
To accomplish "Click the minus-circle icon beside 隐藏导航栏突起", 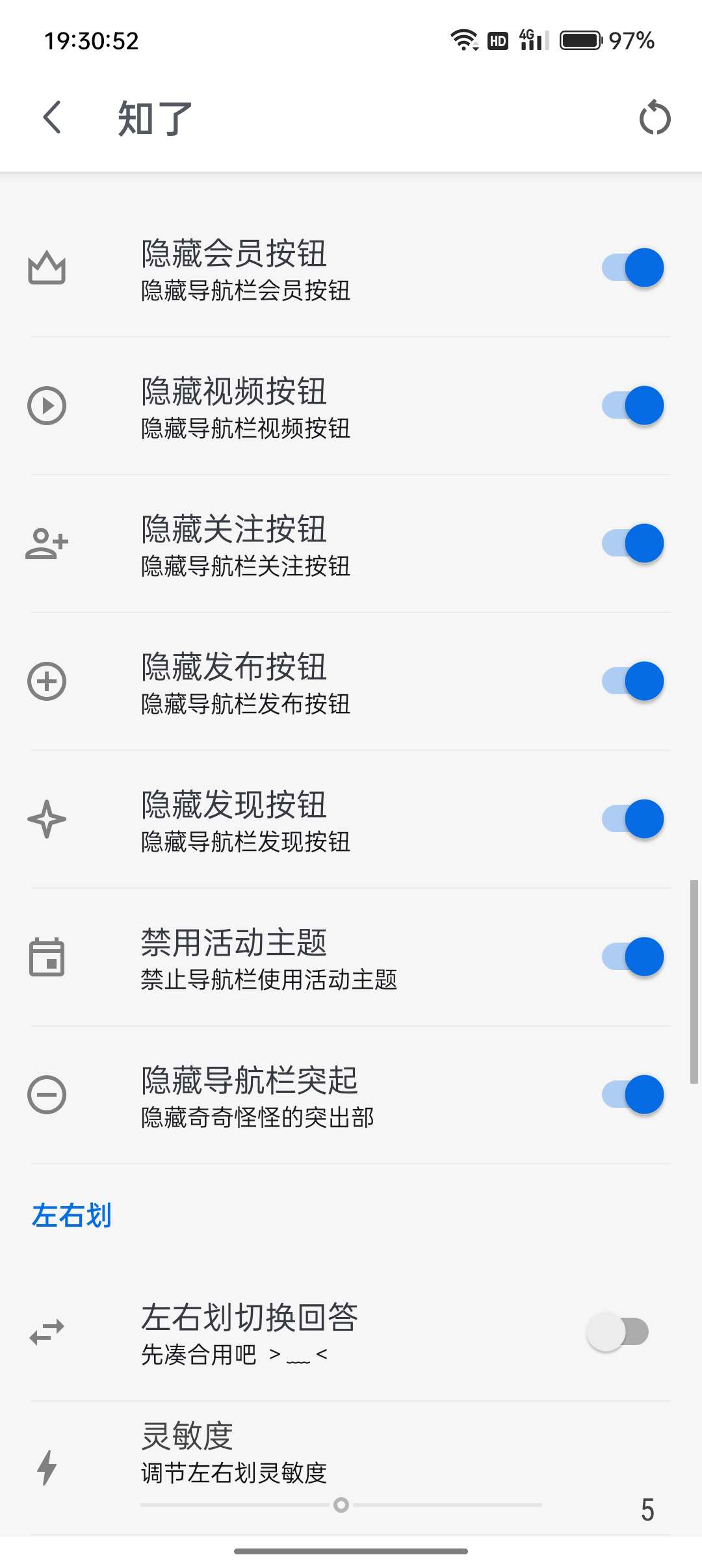I will 46,1095.
